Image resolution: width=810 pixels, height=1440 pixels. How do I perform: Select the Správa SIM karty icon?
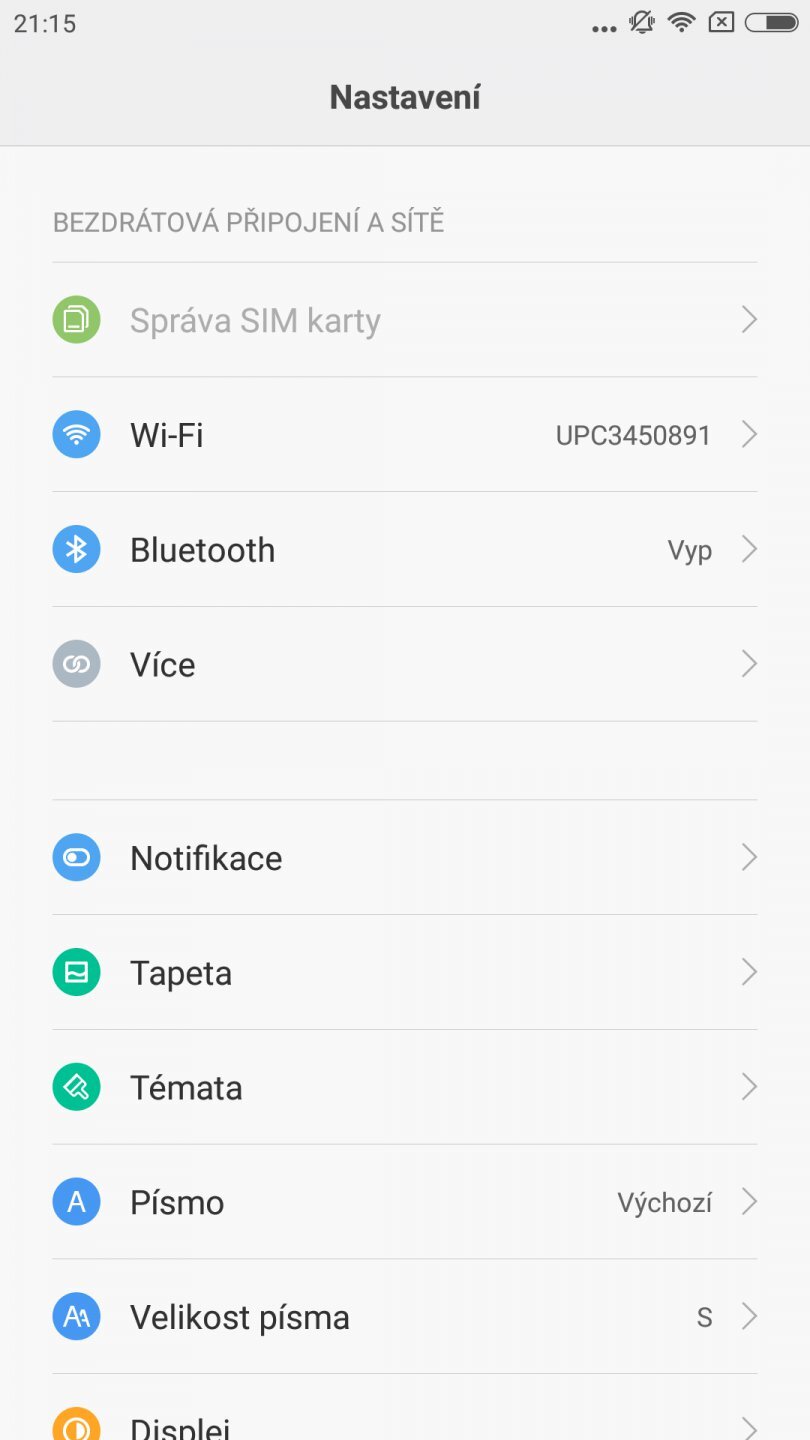(x=76, y=319)
